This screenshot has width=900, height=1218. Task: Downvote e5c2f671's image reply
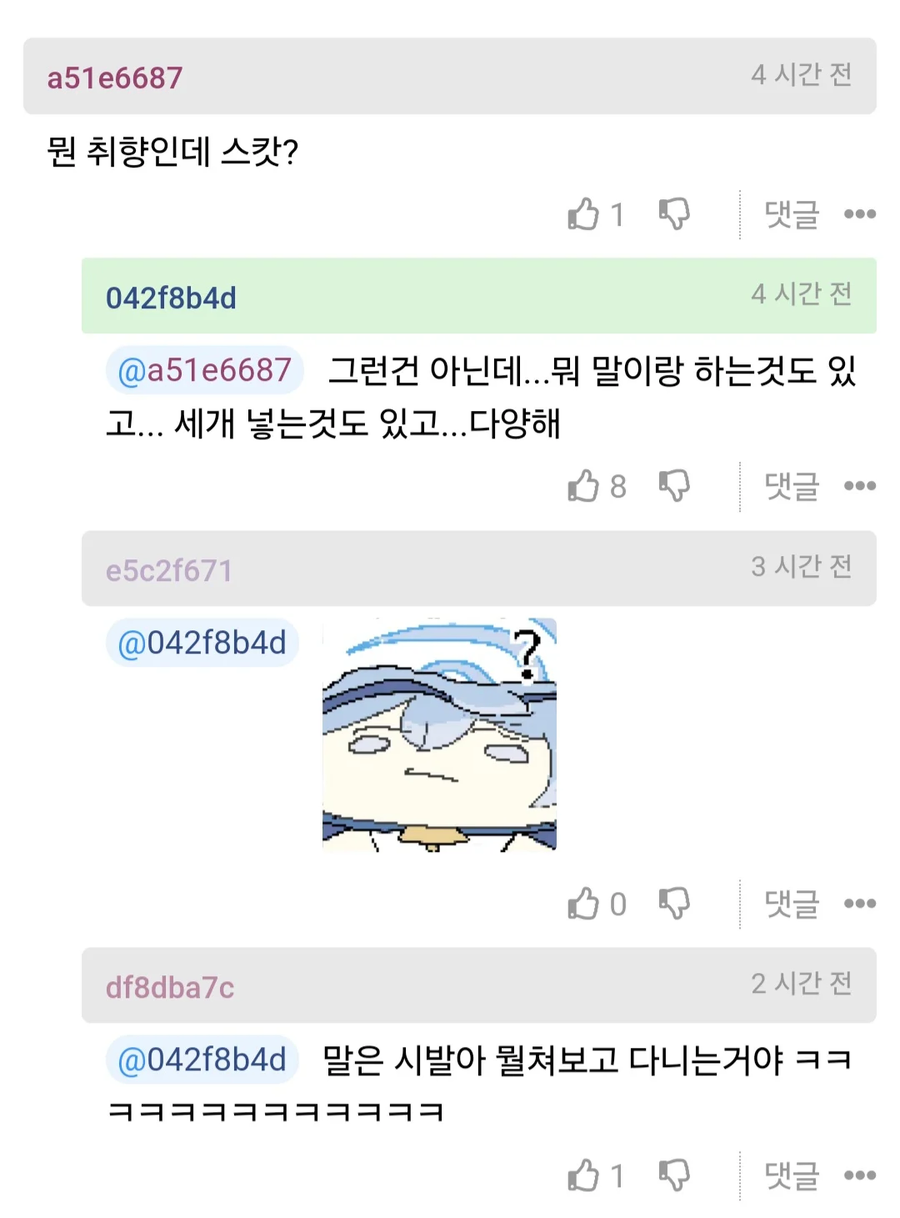point(675,904)
